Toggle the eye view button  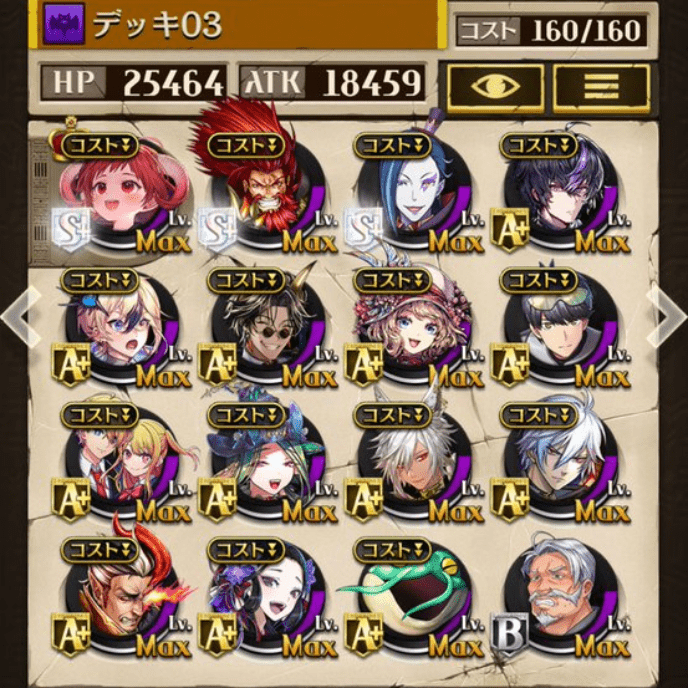pos(495,87)
